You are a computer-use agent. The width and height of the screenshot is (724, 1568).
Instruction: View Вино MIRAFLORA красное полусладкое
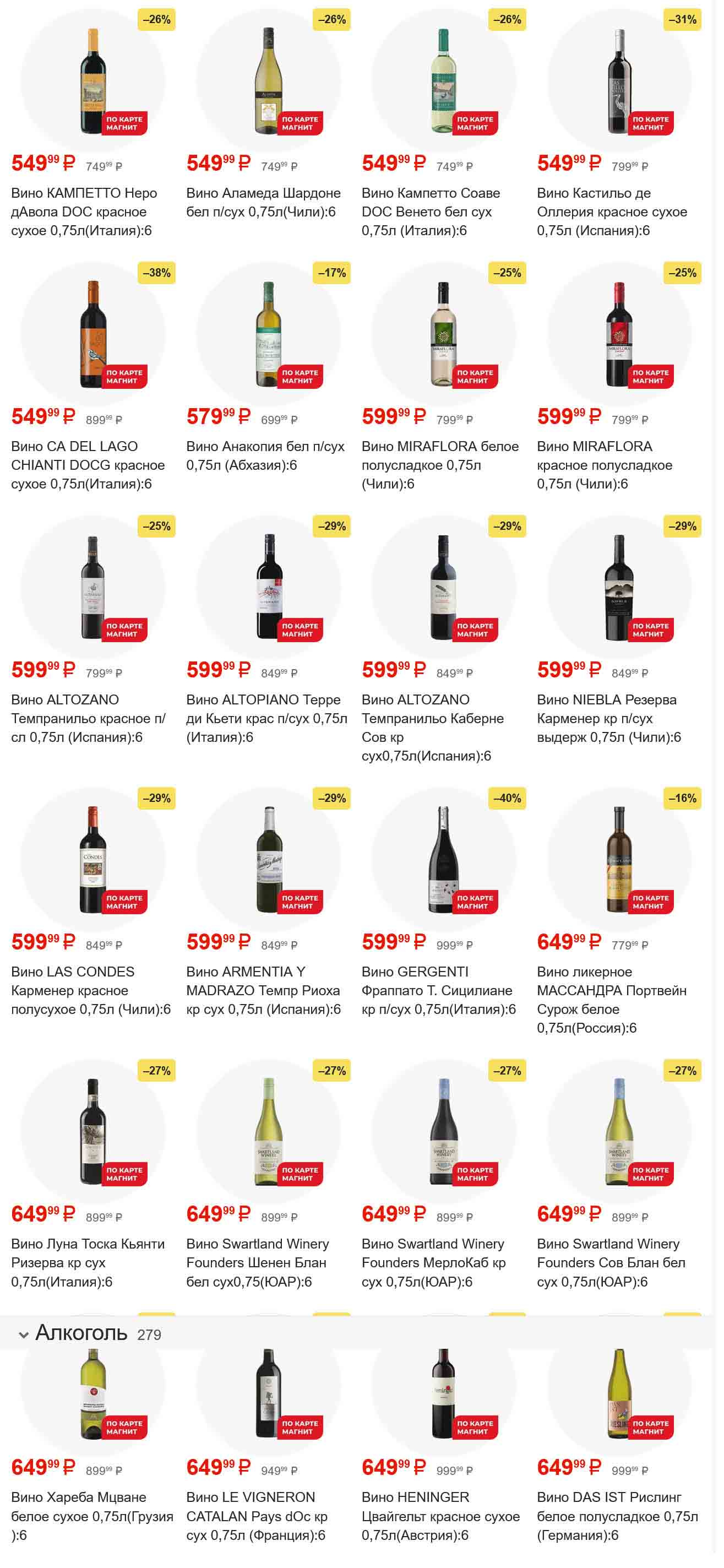point(618,335)
